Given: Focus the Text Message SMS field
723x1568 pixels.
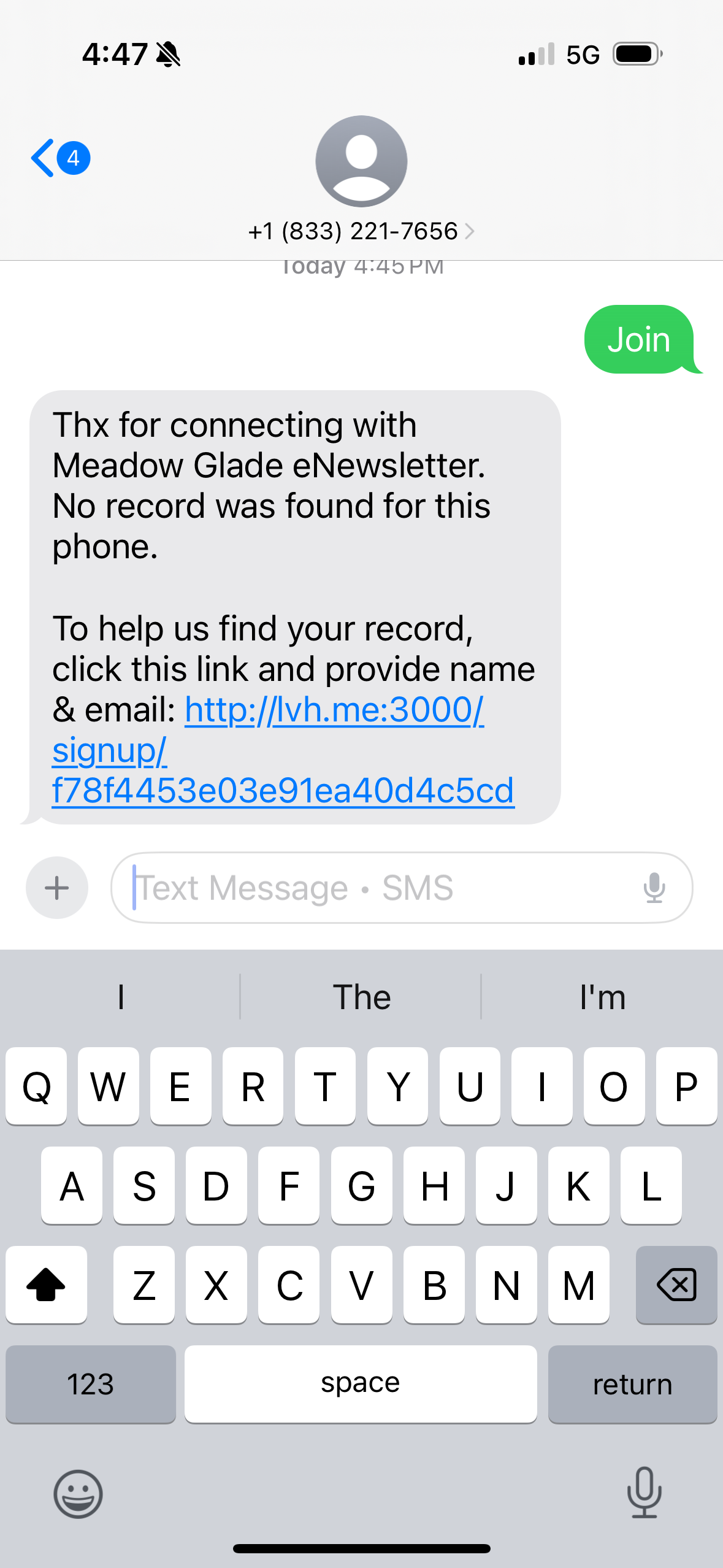Looking at the screenshot, I should coord(380,888).
